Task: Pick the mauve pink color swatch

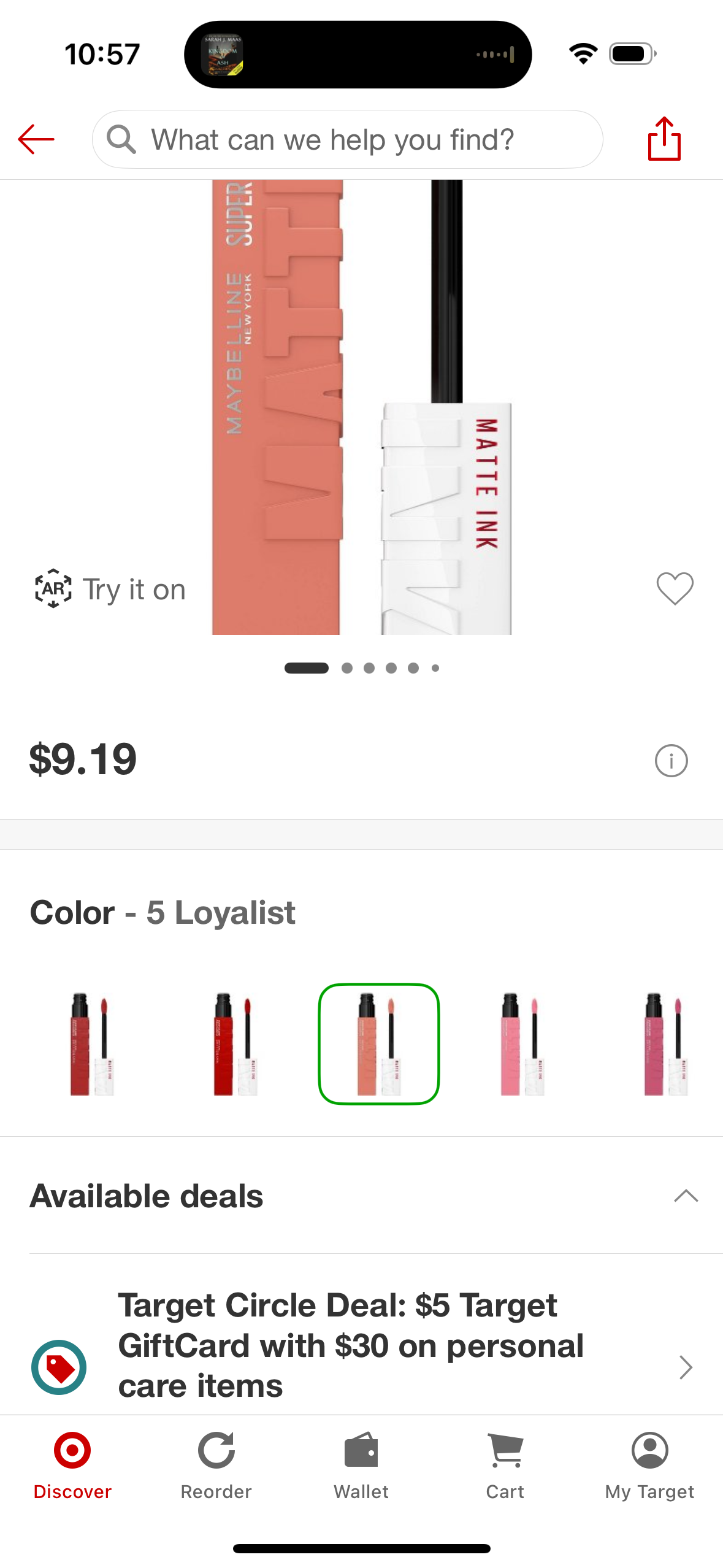Action: point(666,1043)
